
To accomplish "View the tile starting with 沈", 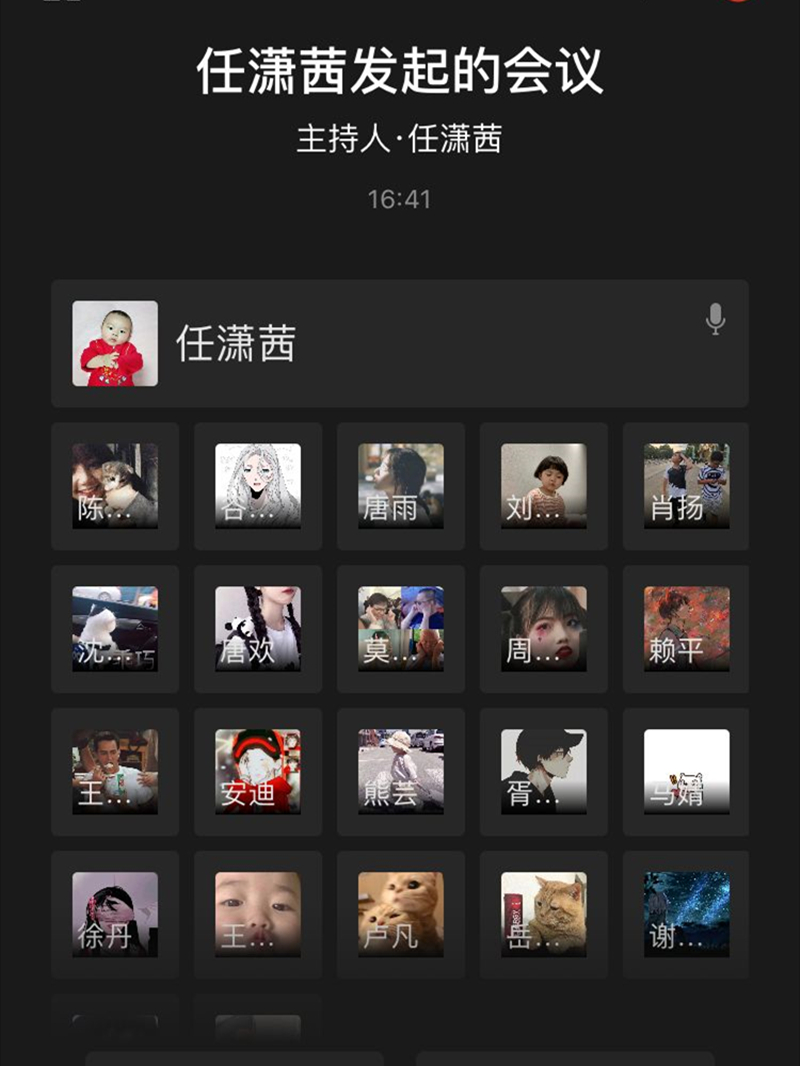I will (x=115, y=629).
